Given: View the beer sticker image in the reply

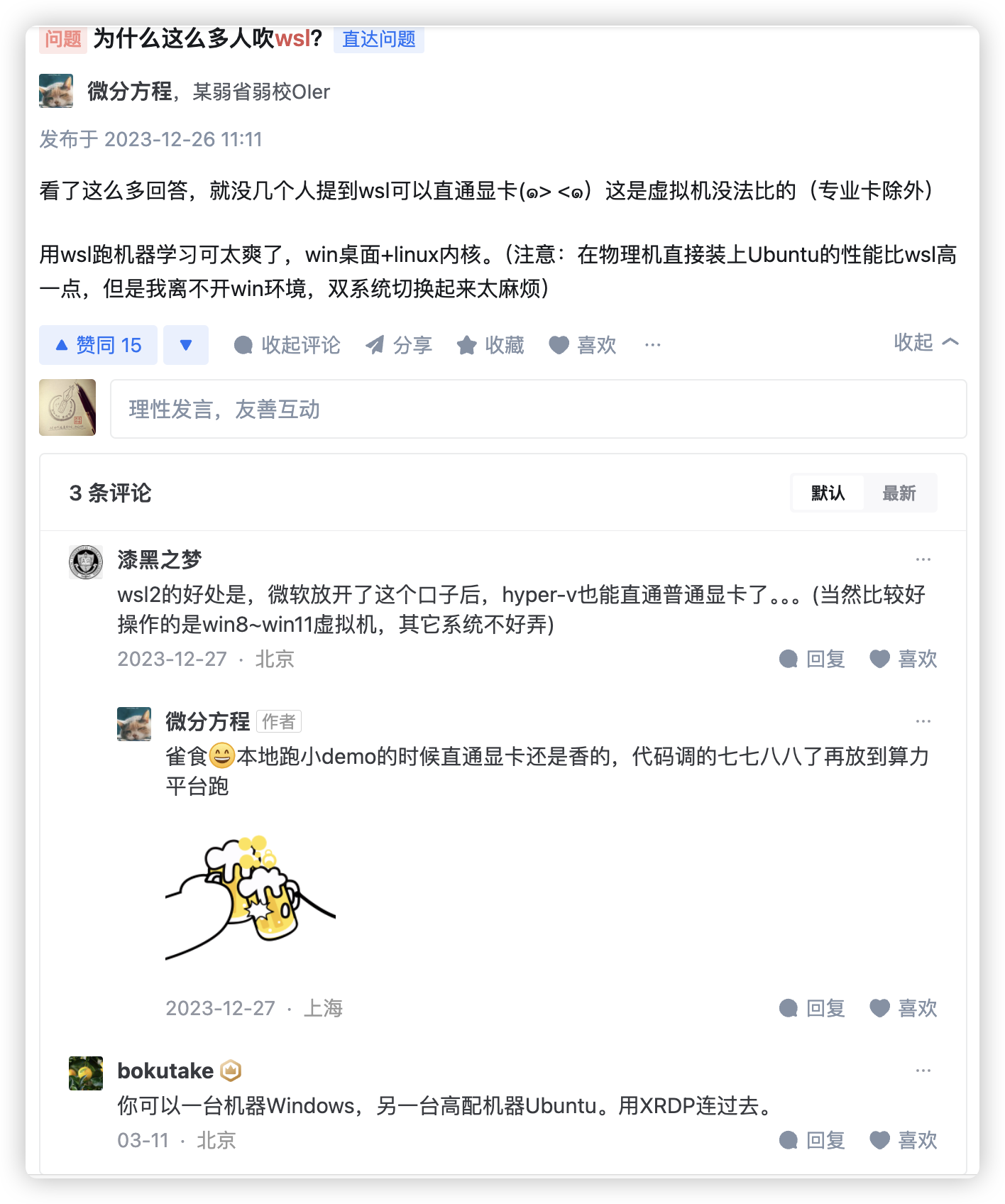Looking at the screenshot, I should click(x=250, y=897).
